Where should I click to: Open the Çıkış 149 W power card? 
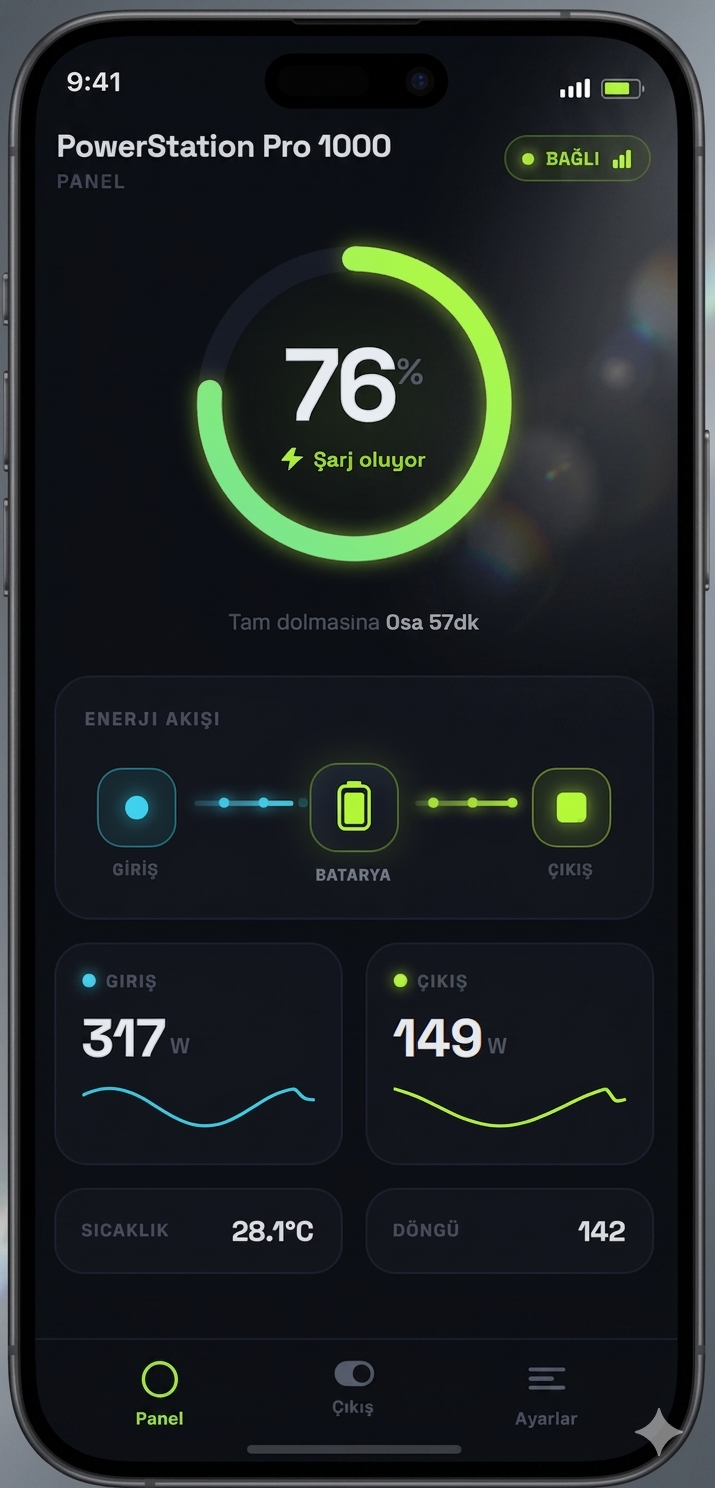pos(510,1054)
